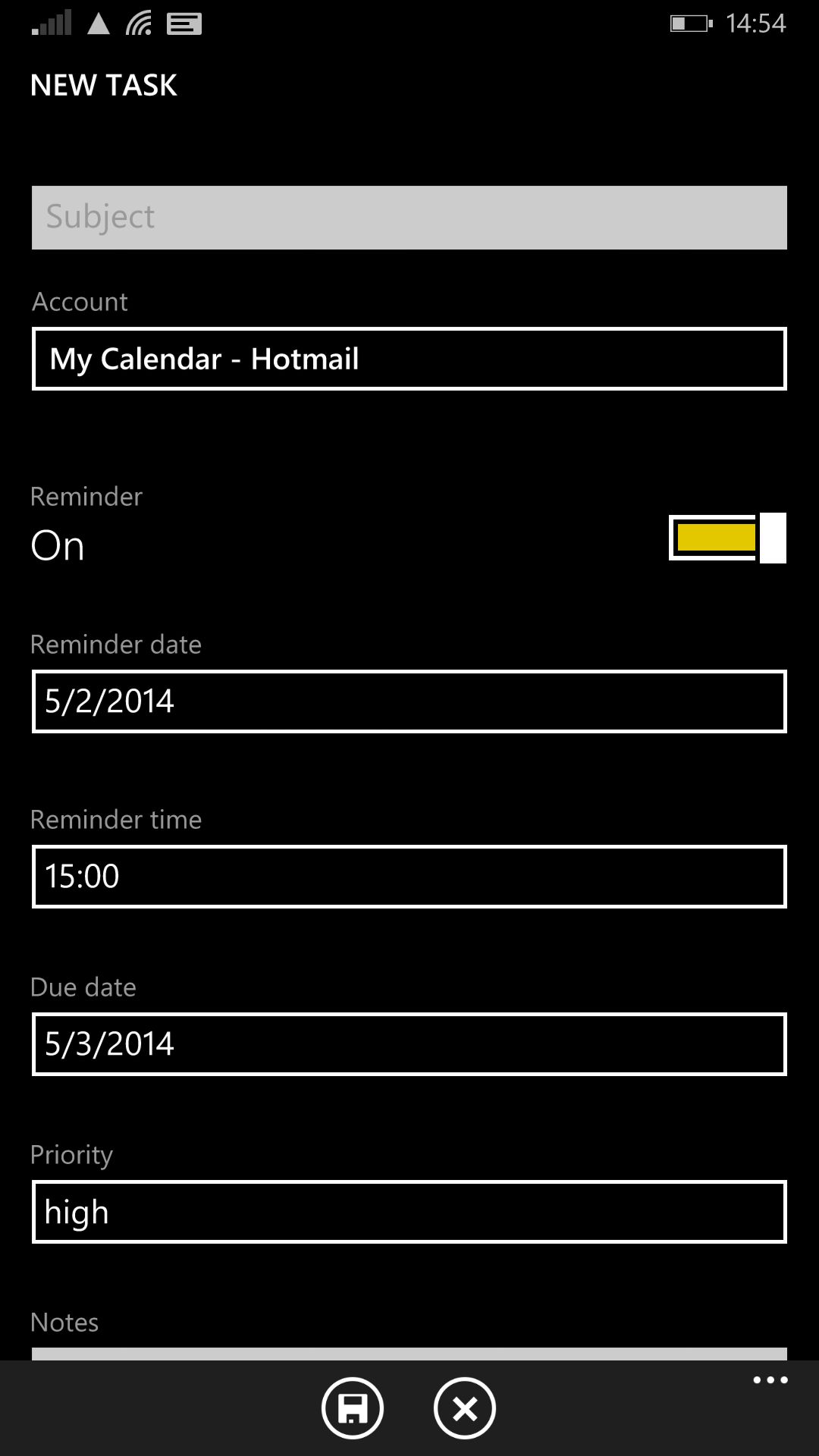Save the new task
This screenshot has height=1456, width=819.
point(353,1408)
